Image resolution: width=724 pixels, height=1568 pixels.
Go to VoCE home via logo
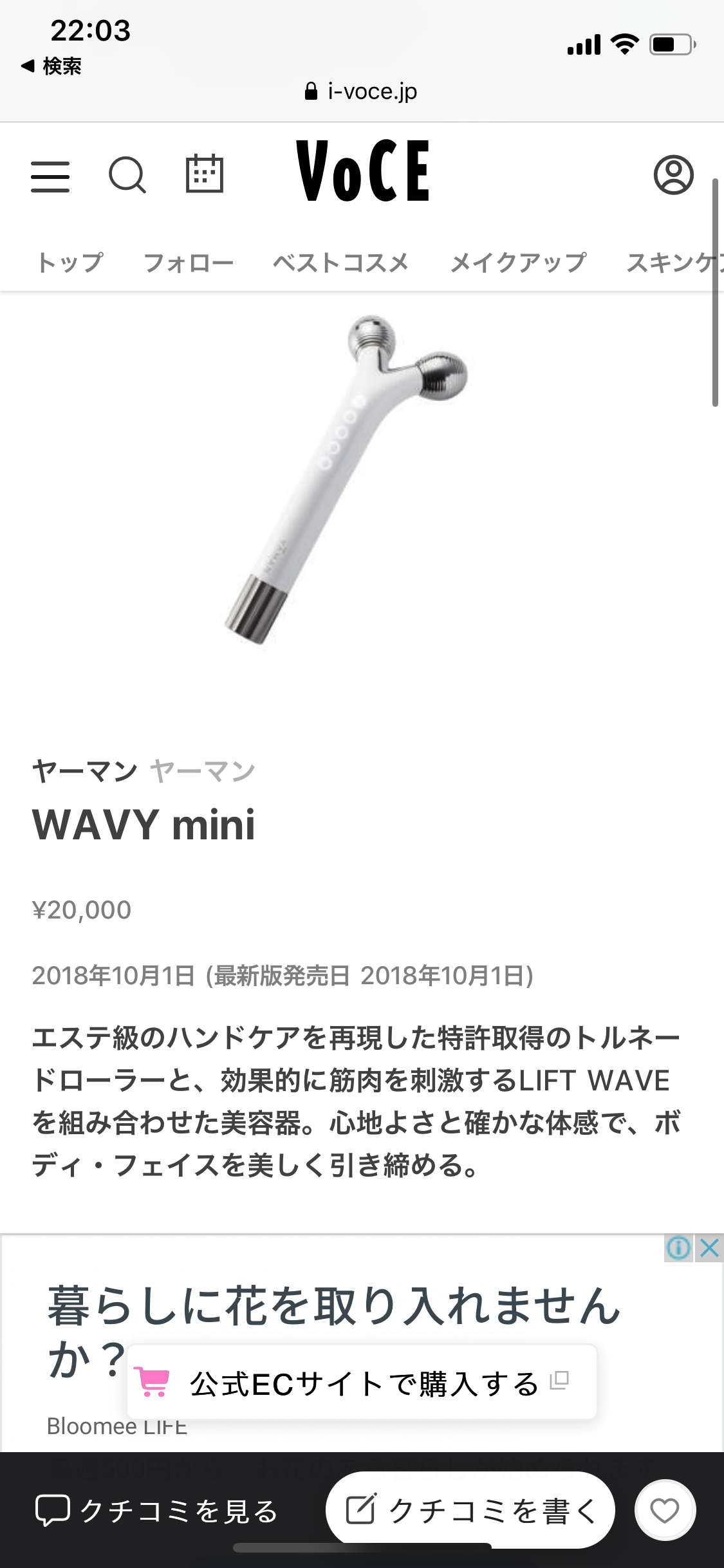click(x=362, y=171)
